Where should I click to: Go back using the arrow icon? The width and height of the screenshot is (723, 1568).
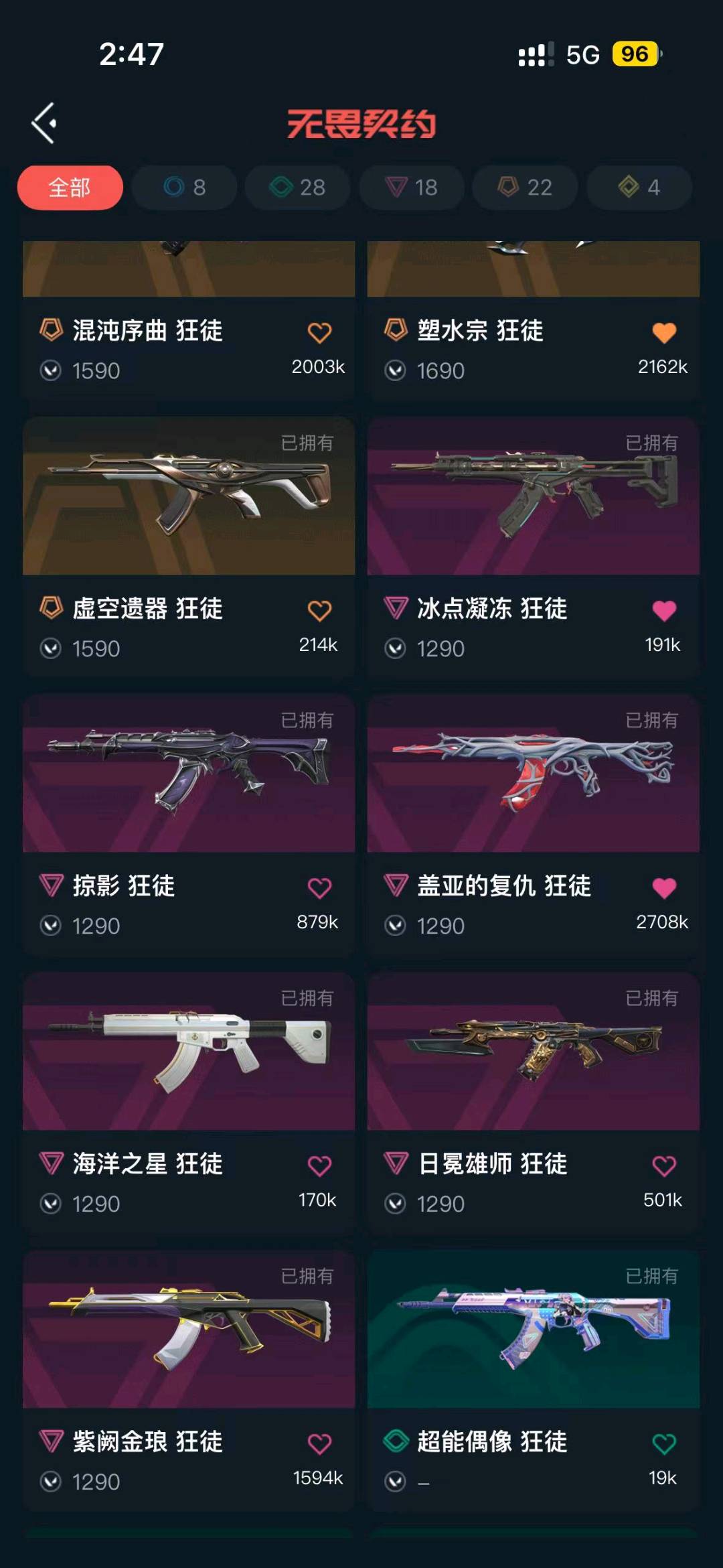click(44, 123)
